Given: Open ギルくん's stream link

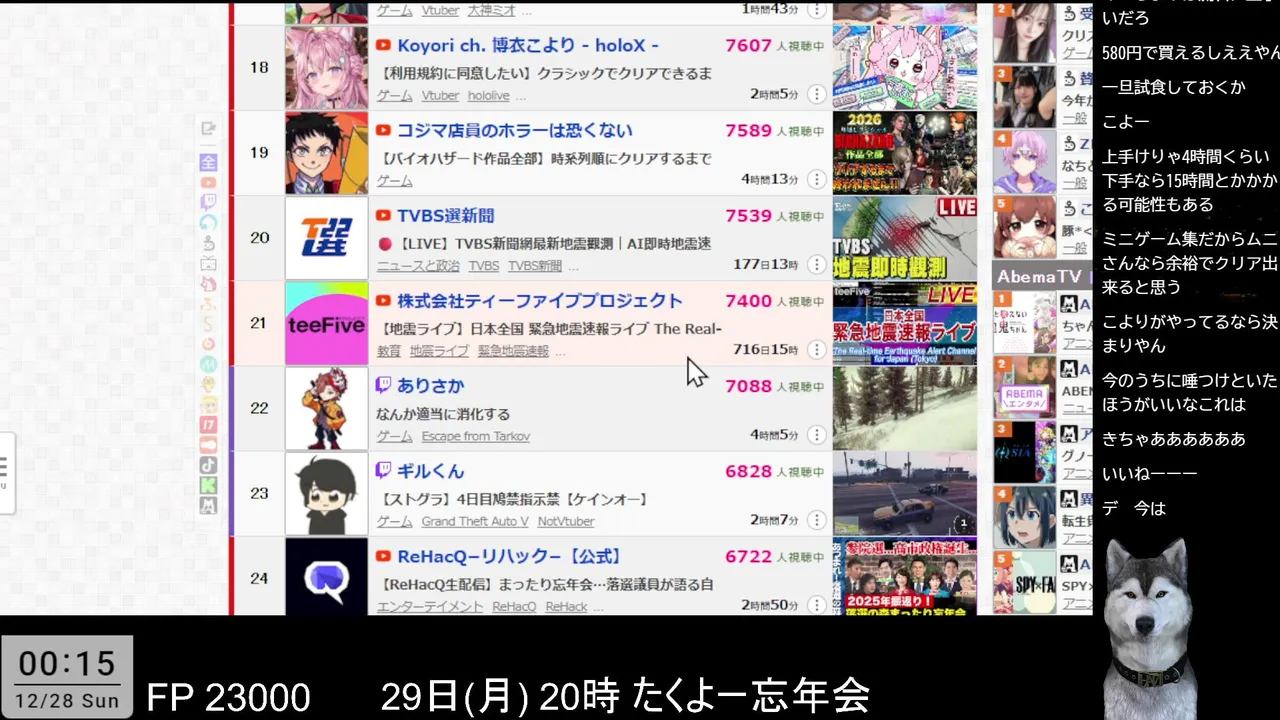Looking at the screenshot, I should click(x=430, y=471).
